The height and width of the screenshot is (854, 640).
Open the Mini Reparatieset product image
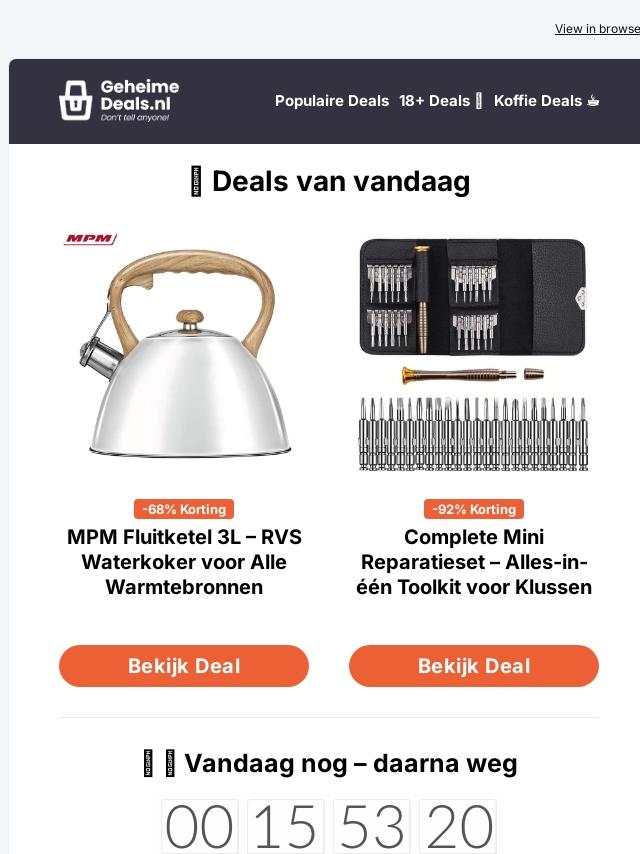[x=474, y=350]
